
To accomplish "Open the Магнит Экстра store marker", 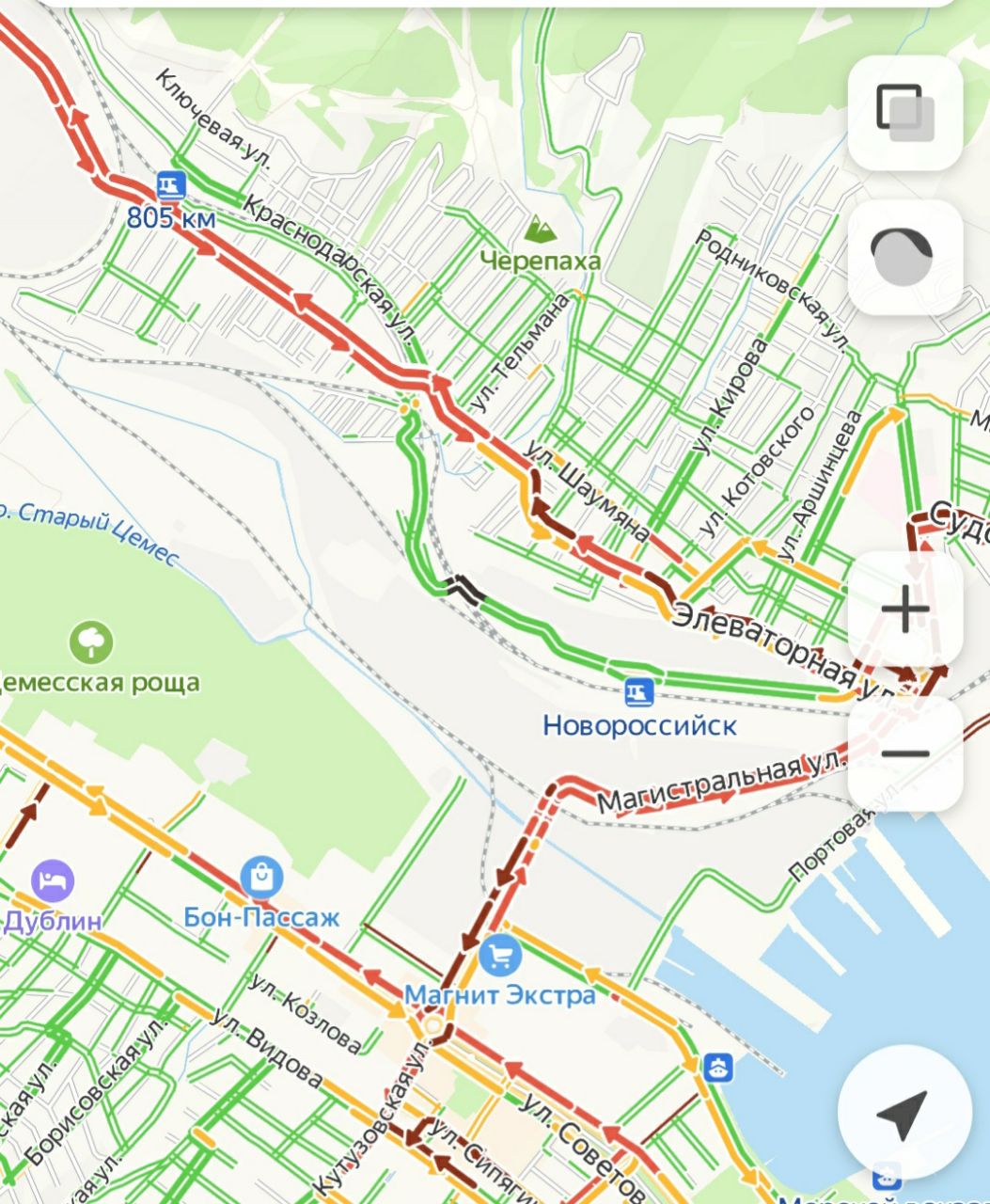I will pyautogui.click(x=500, y=958).
